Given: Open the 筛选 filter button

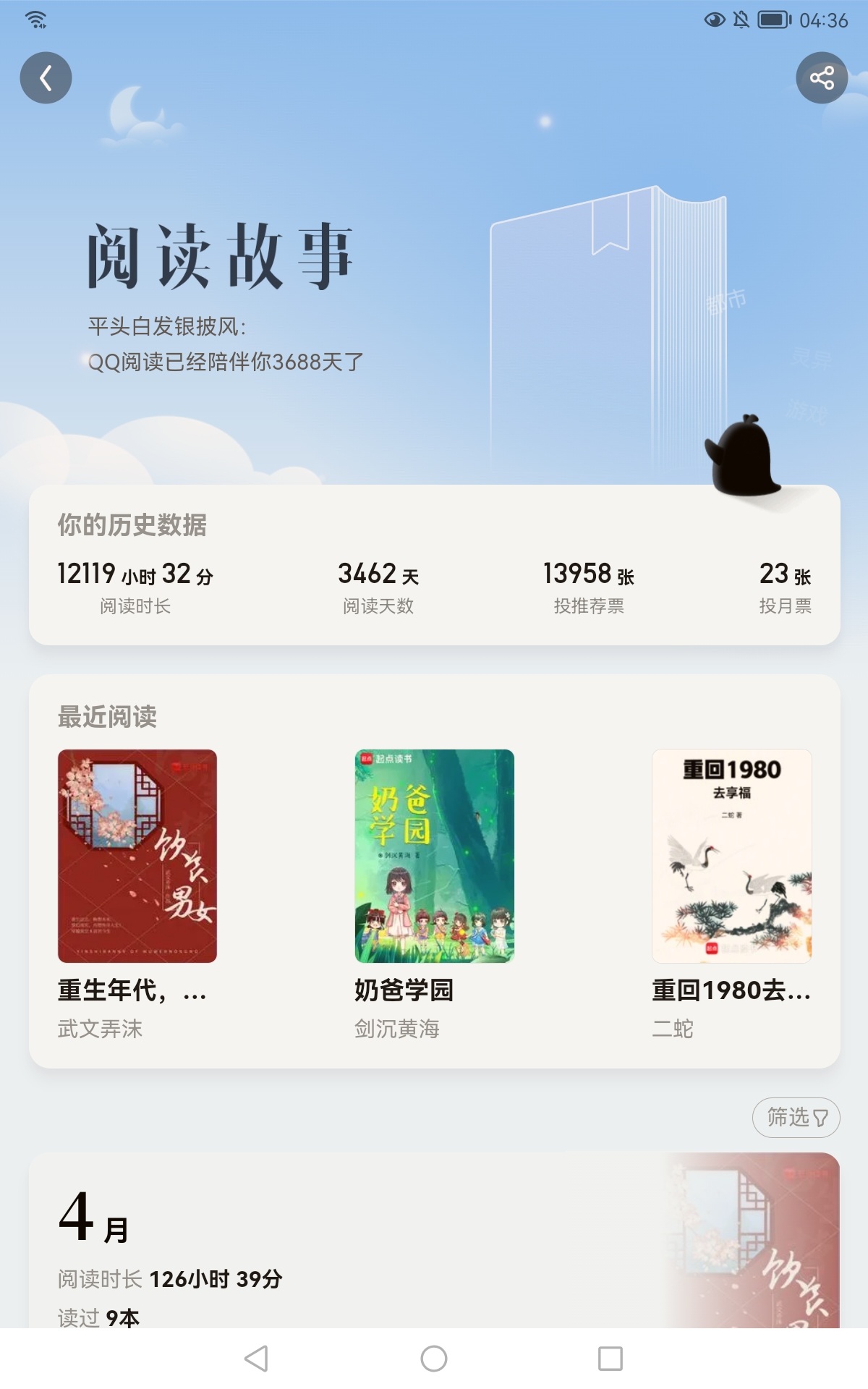Looking at the screenshot, I should click(x=796, y=1118).
